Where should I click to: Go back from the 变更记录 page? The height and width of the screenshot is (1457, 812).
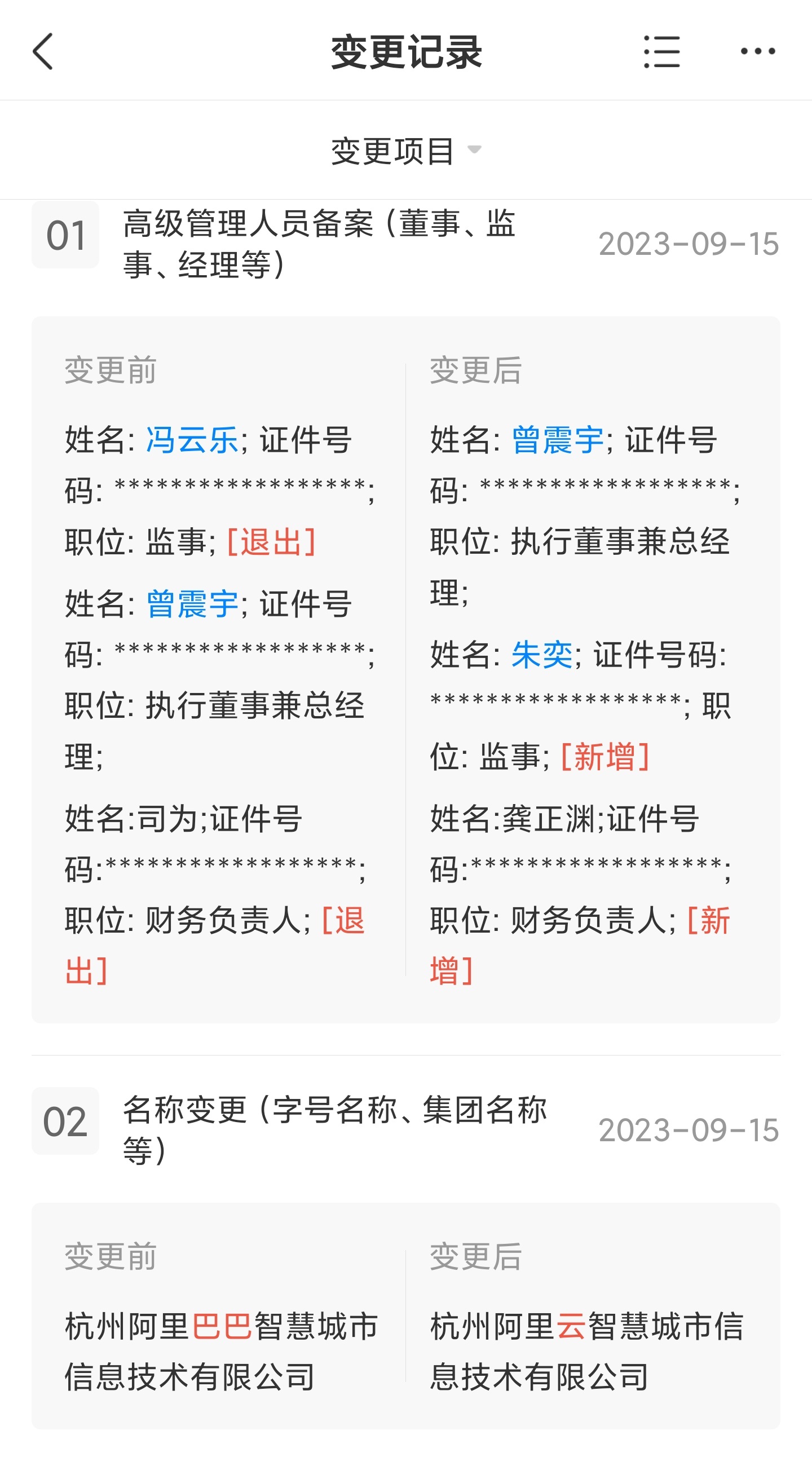point(43,51)
